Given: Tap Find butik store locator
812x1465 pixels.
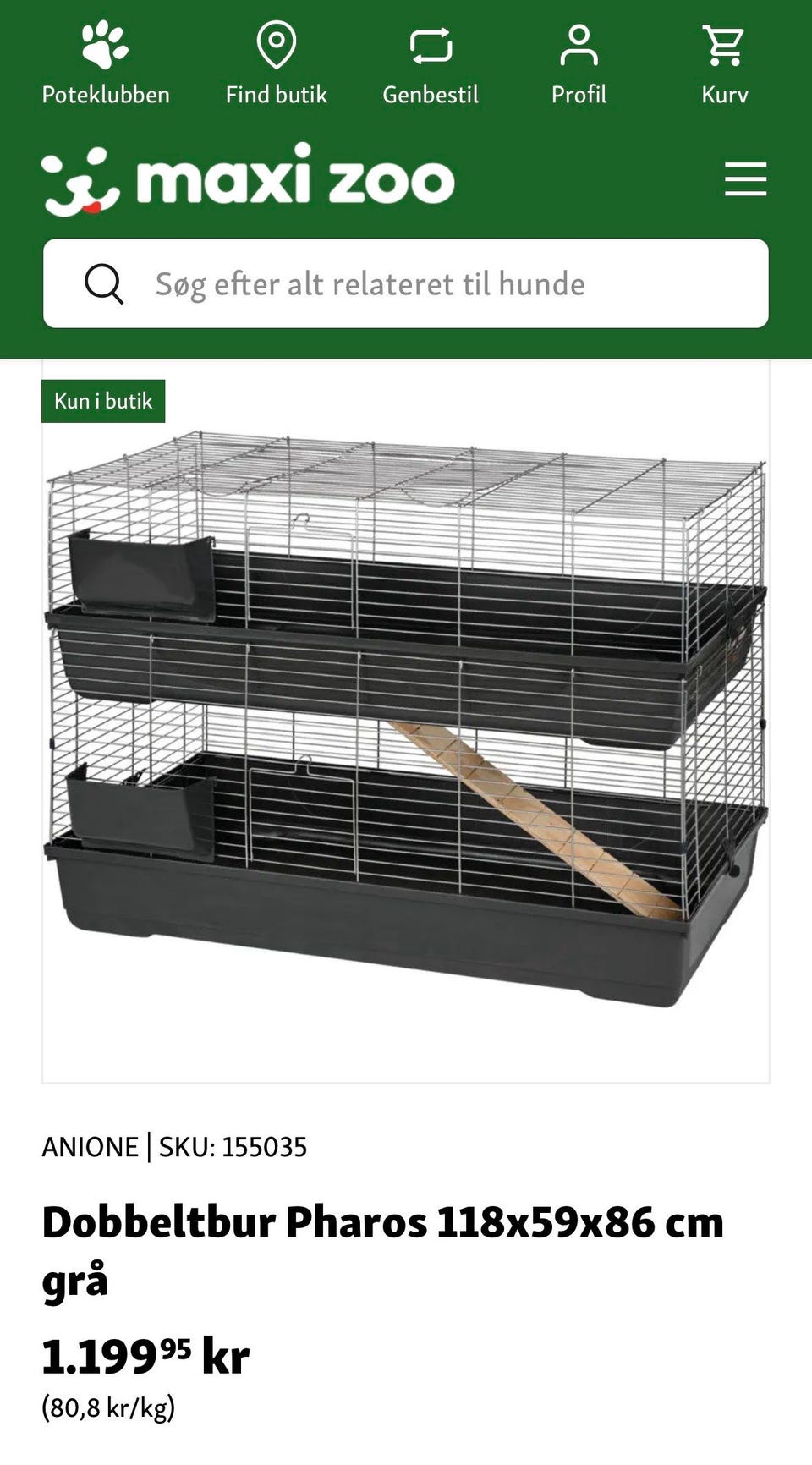Looking at the screenshot, I should (x=276, y=64).
